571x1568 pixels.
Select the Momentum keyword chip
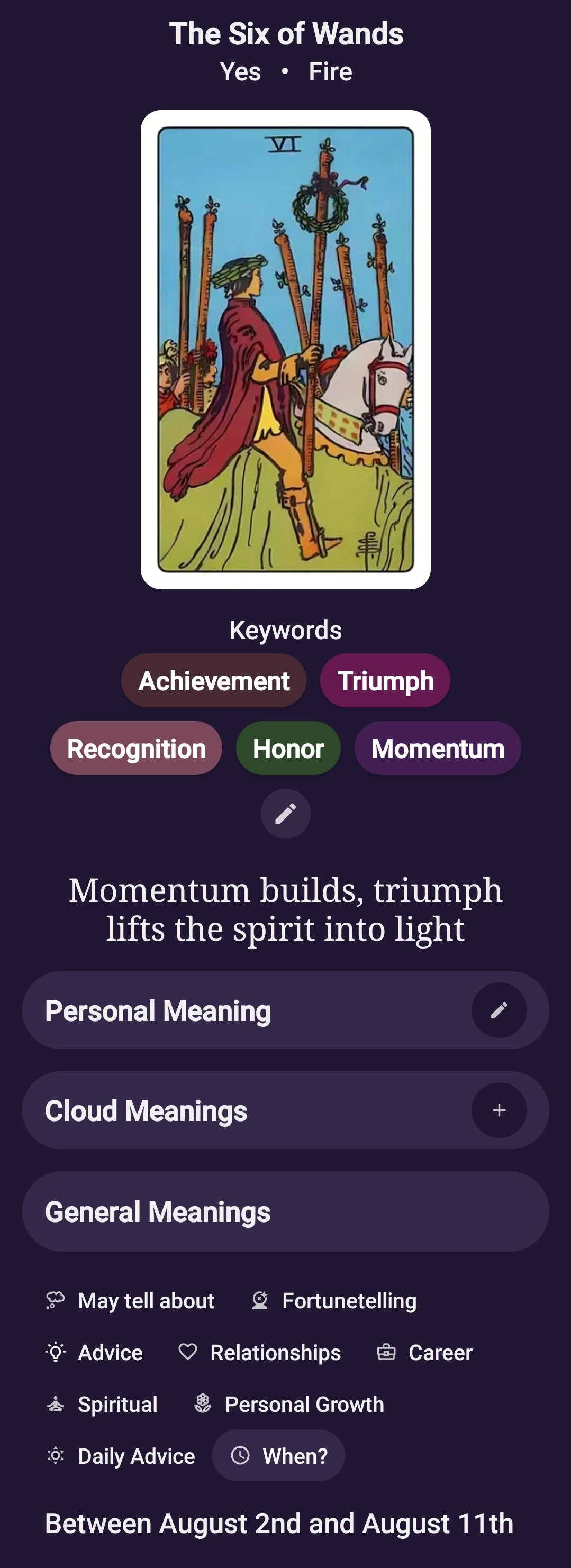(x=438, y=748)
